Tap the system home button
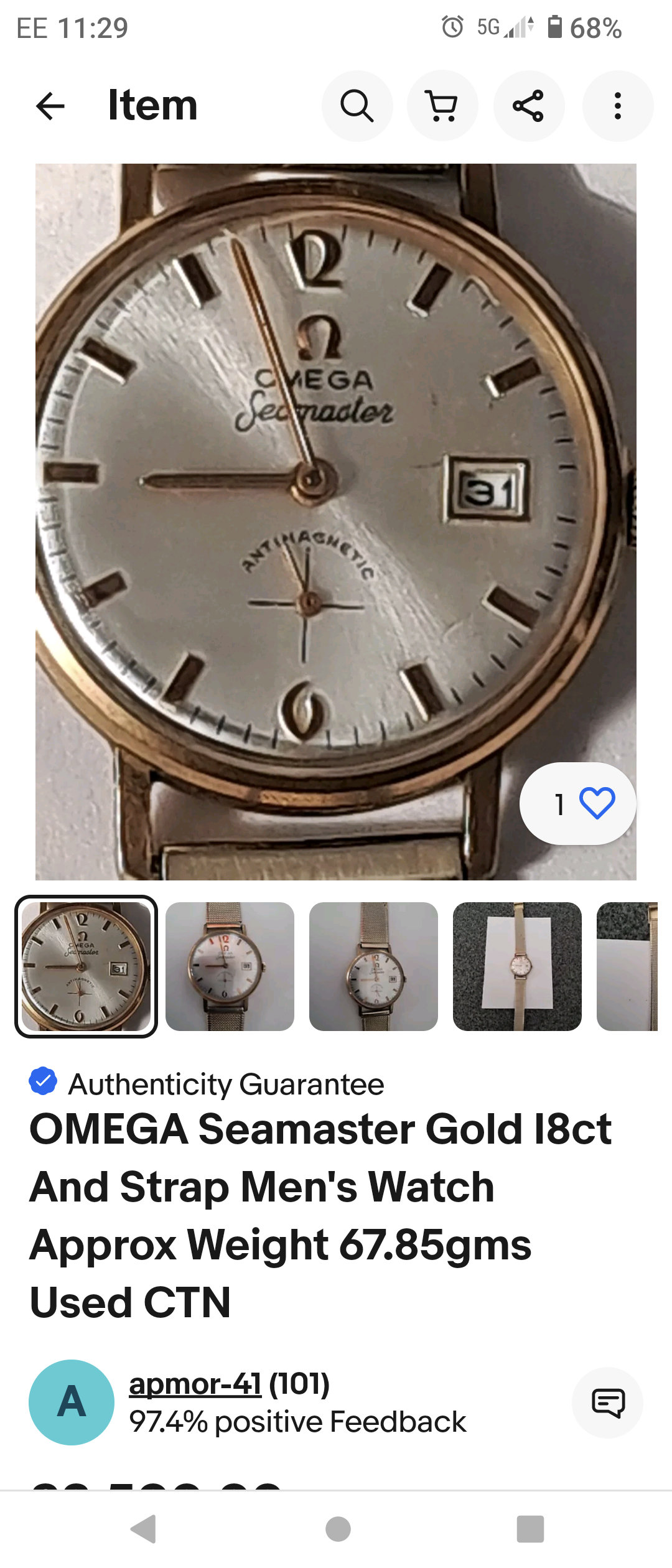The width and height of the screenshot is (672, 1568). coord(338,1529)
